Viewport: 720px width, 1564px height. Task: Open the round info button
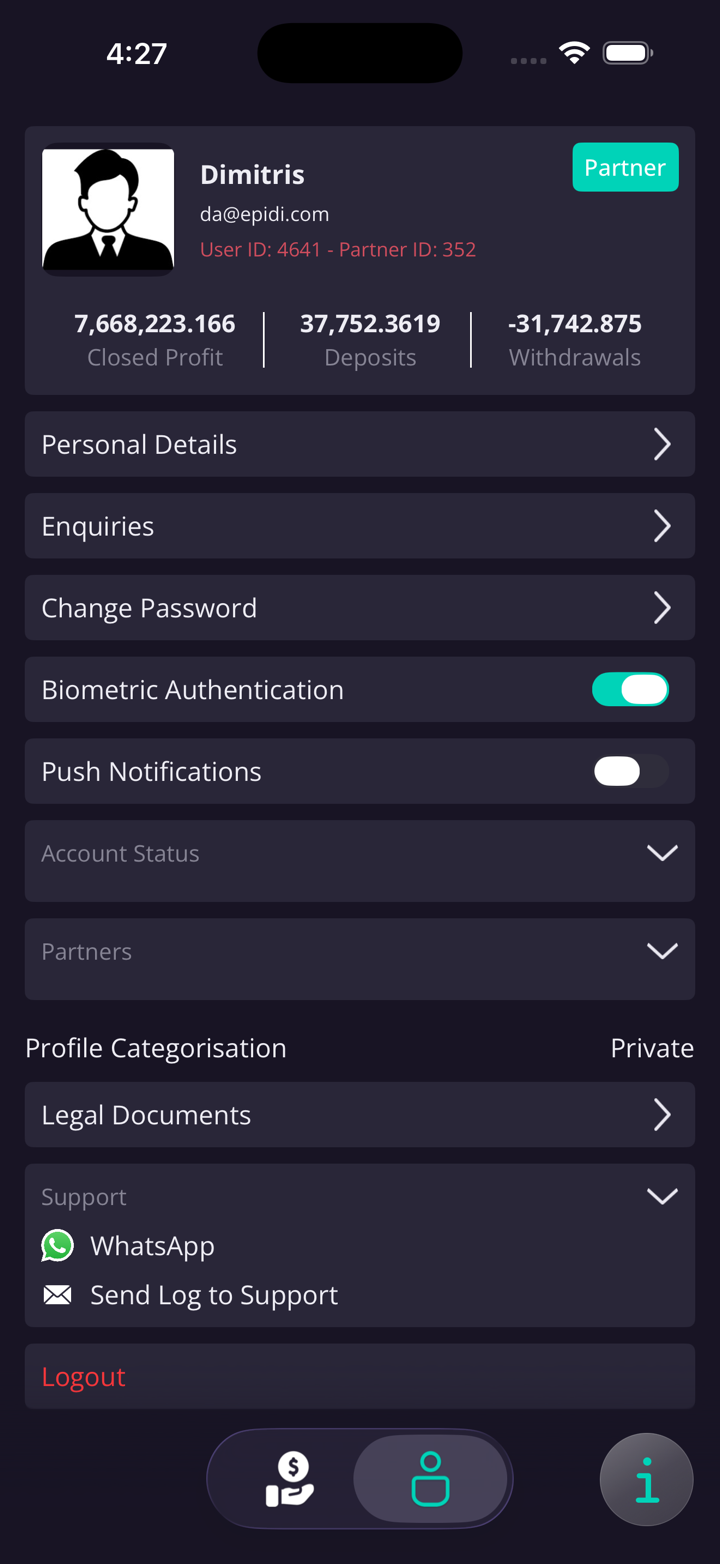pos(646,1480)
